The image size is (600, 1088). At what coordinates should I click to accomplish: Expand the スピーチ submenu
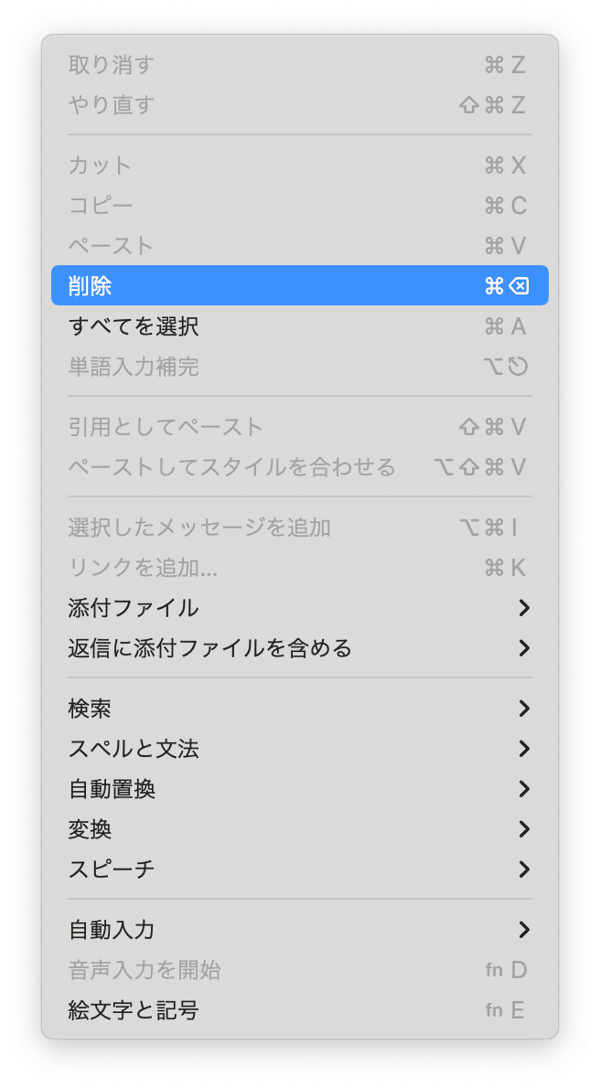tap(300, 869)
